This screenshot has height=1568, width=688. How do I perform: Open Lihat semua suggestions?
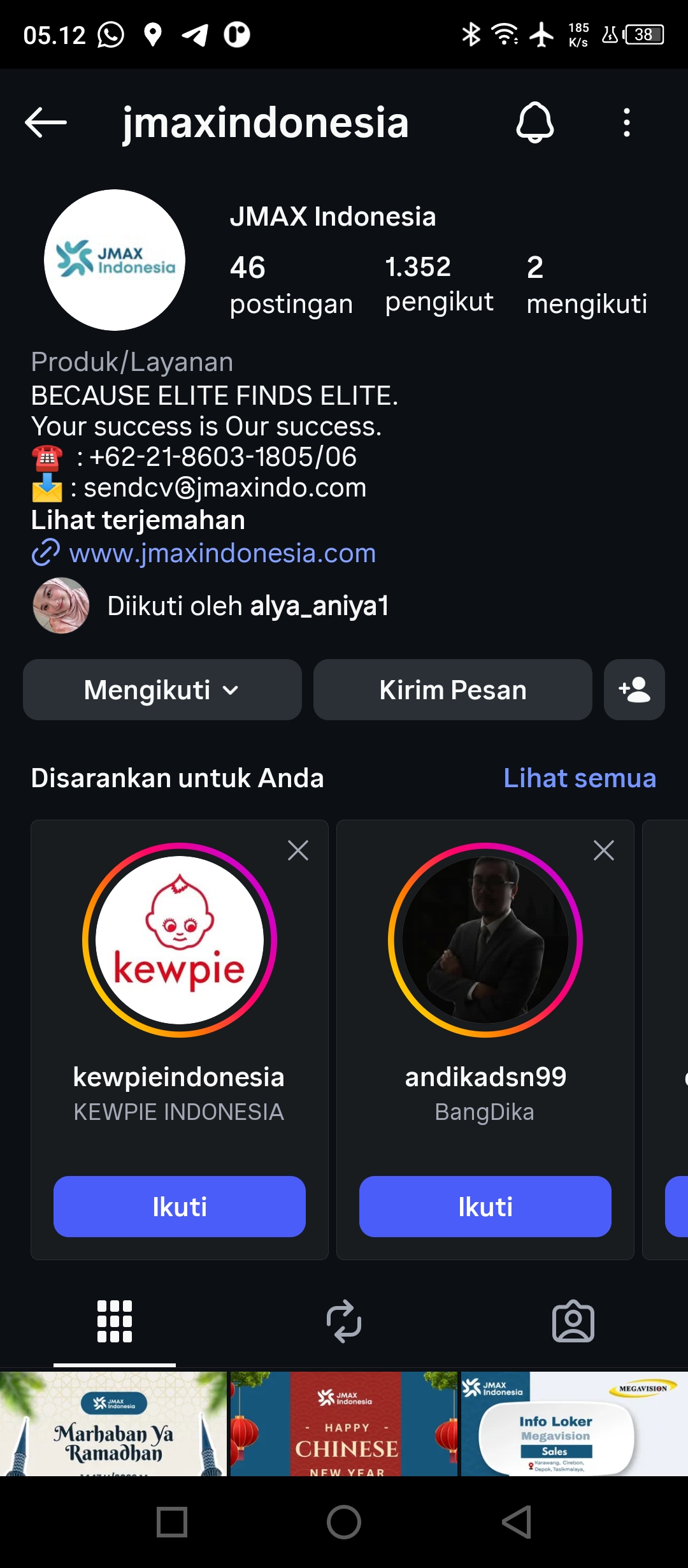pyautogui.click(x=579, y=778)
